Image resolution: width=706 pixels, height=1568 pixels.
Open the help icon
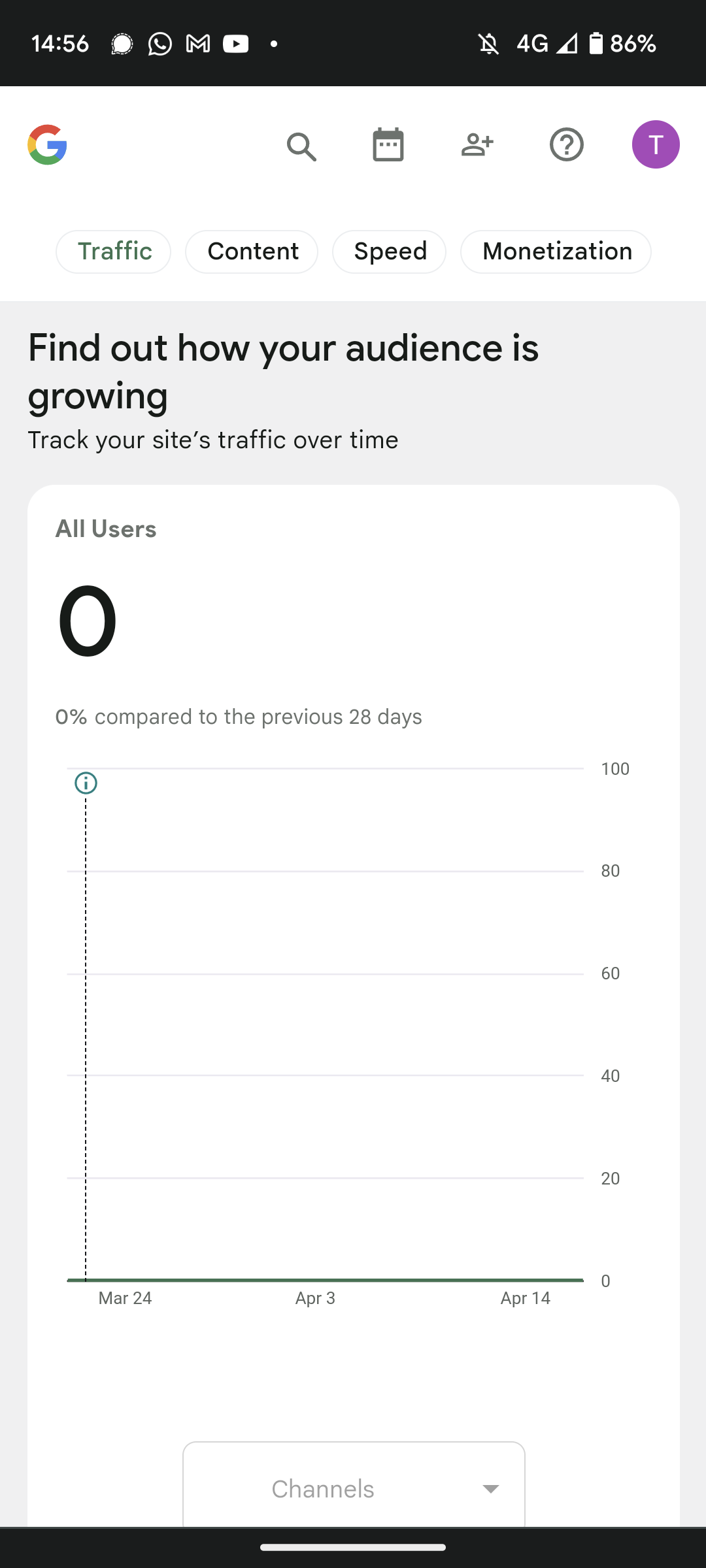point(566,145)
